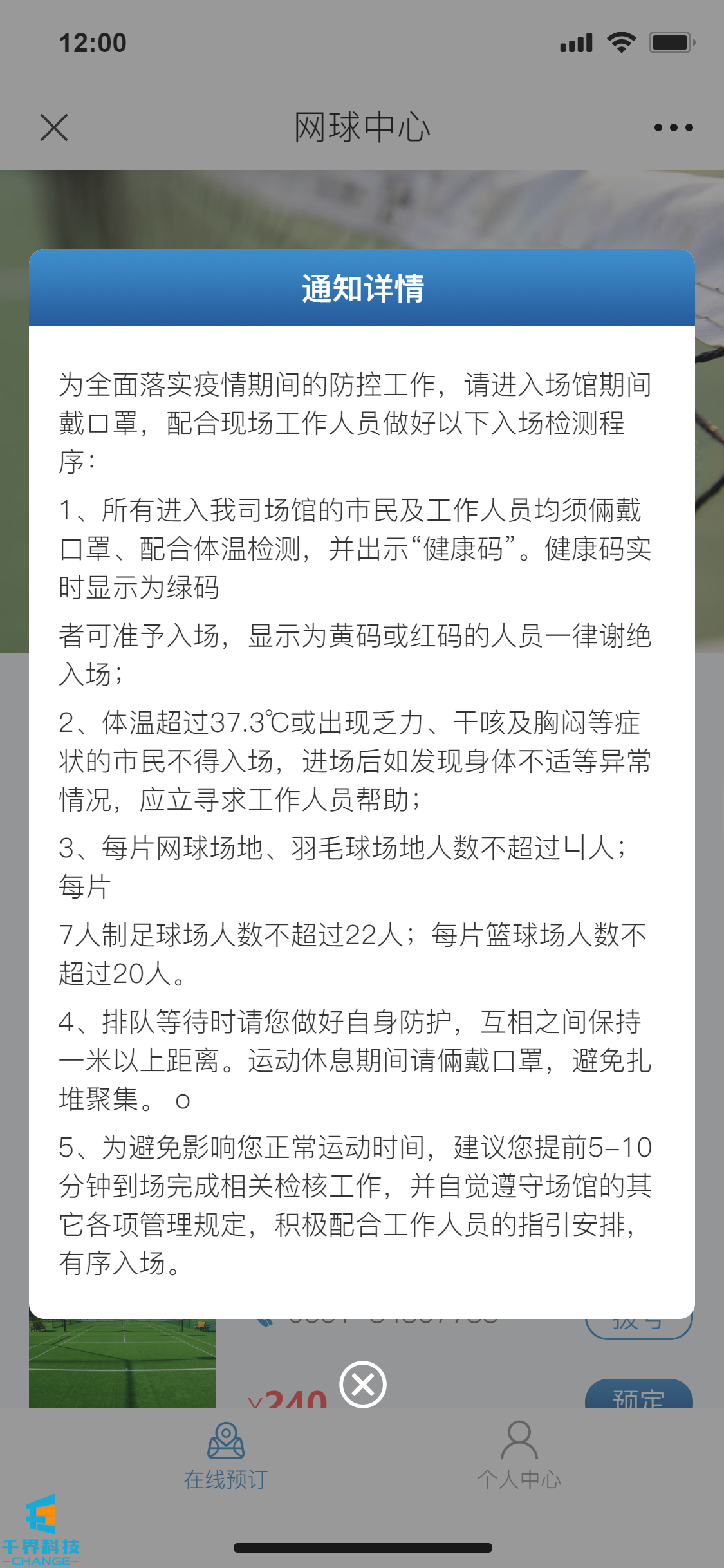
Task: Open the three-dot overflow menu
Action: 673,127
